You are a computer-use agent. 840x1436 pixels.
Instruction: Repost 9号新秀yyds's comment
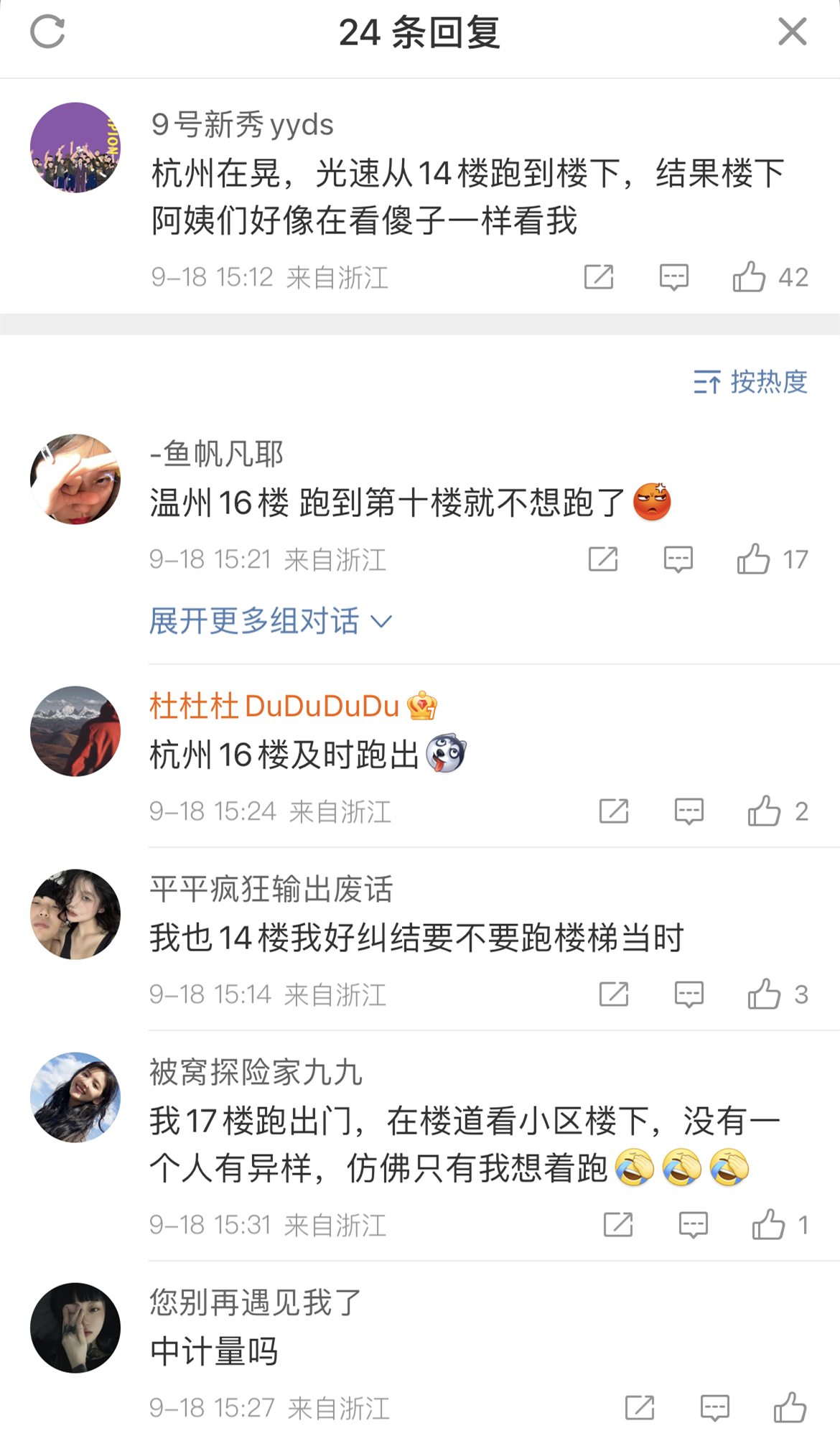[599, 277]
